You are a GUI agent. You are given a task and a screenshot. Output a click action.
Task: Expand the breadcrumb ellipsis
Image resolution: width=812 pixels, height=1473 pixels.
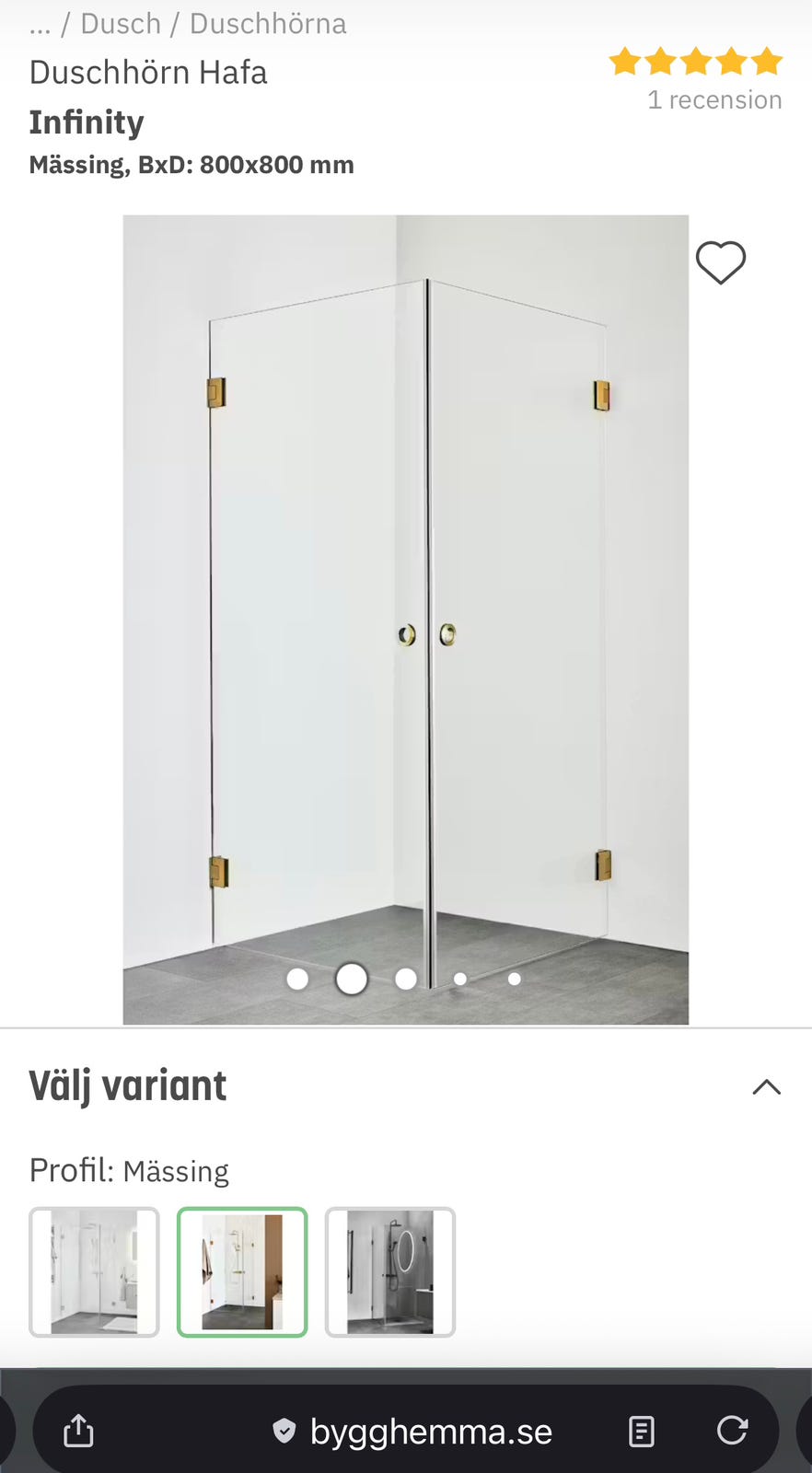pos(41,23)
